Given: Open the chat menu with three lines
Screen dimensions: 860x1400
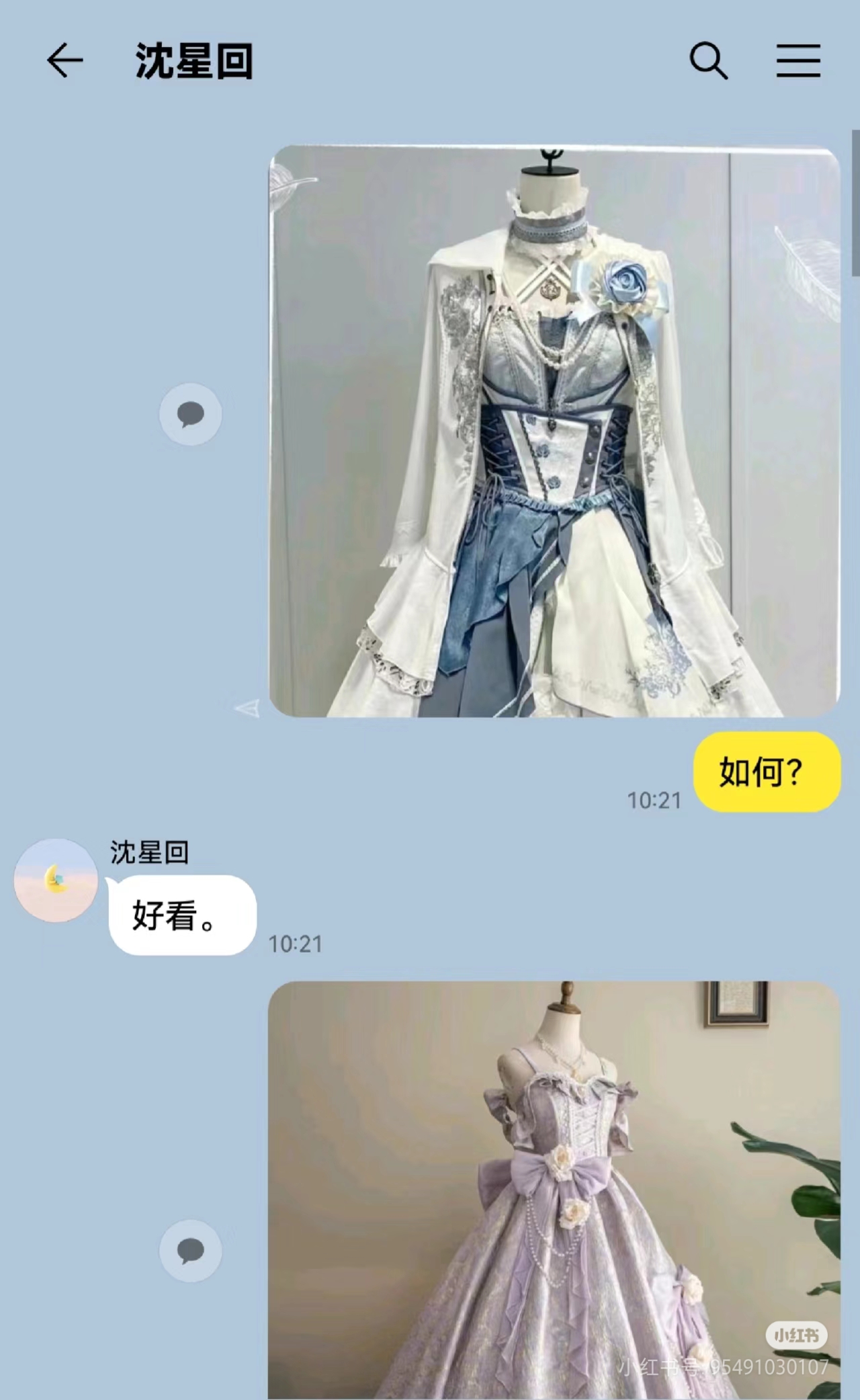Looking at the screenshot, I should click(798, 61).
